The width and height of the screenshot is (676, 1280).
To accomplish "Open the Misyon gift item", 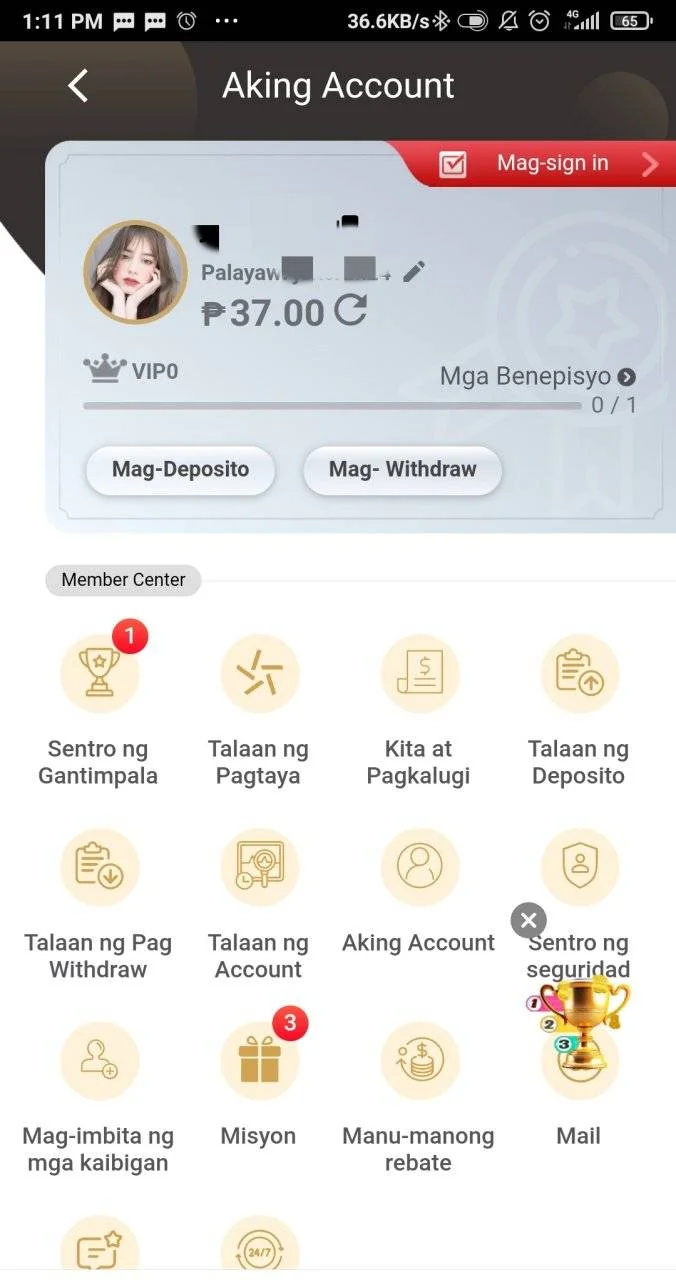I will pyautogui.click(x=258, y=1085).
